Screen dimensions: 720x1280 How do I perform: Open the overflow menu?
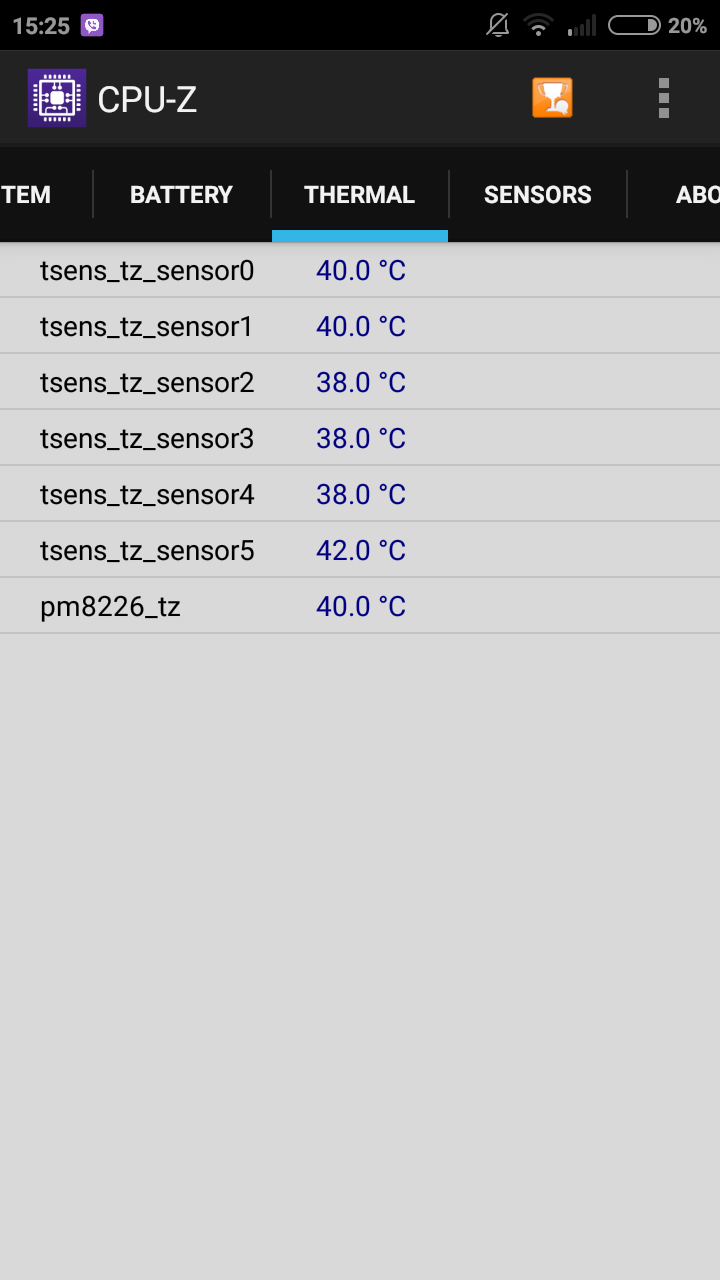pyautogui.click(x=663, y=98)
